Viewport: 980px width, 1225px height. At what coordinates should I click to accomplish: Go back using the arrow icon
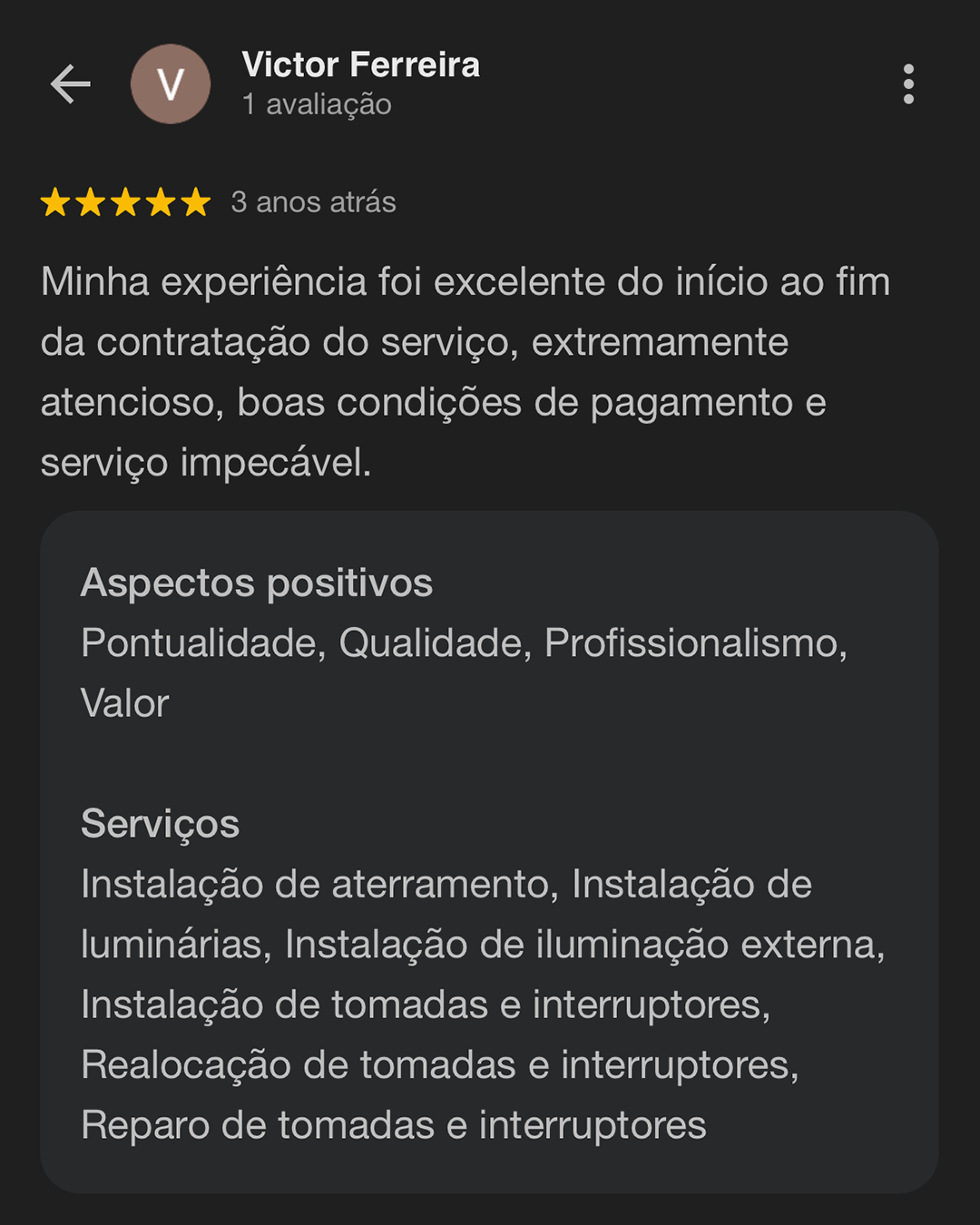click(70, 84)
